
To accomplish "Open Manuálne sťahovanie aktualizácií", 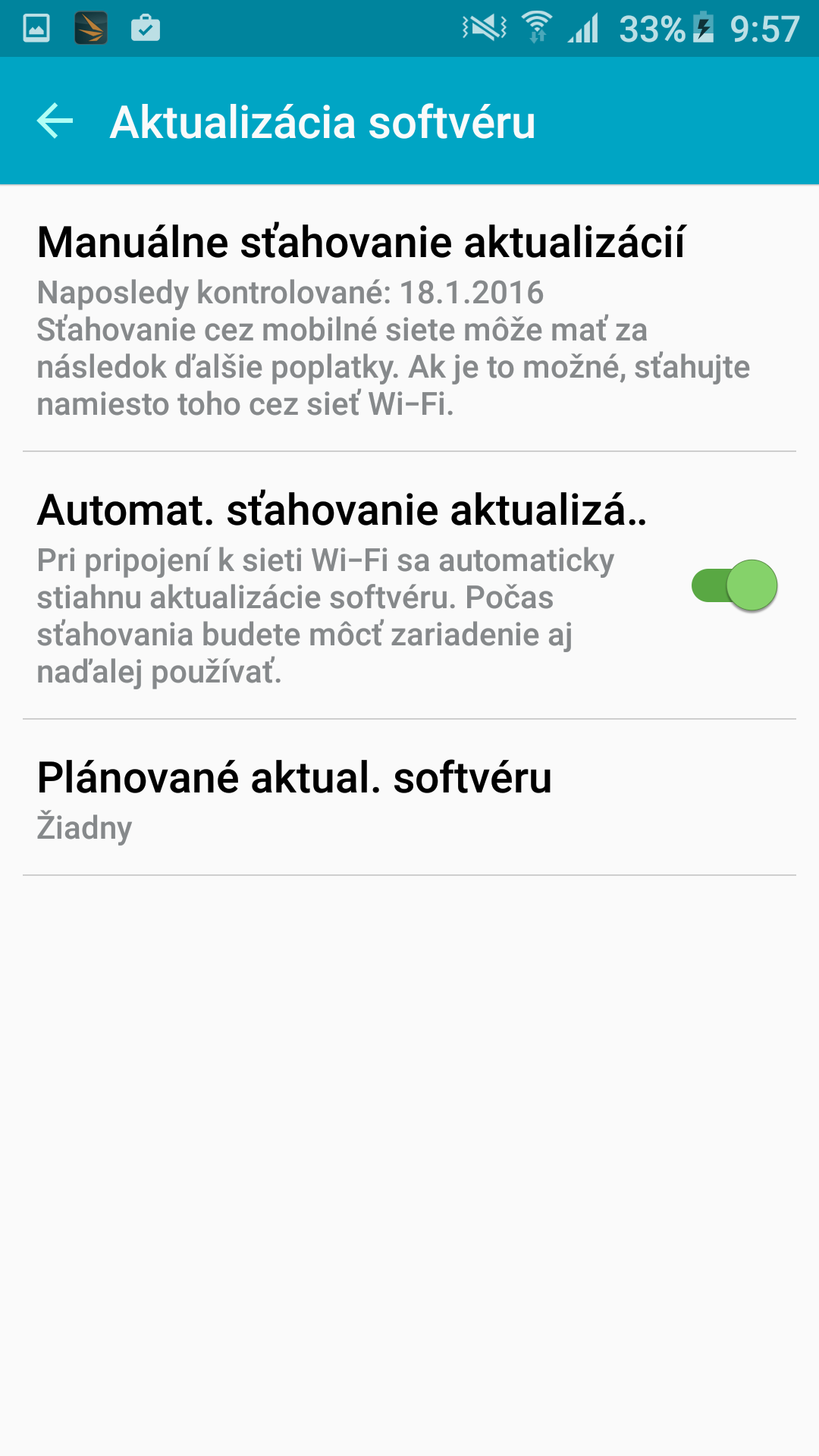I will point(409,318).
